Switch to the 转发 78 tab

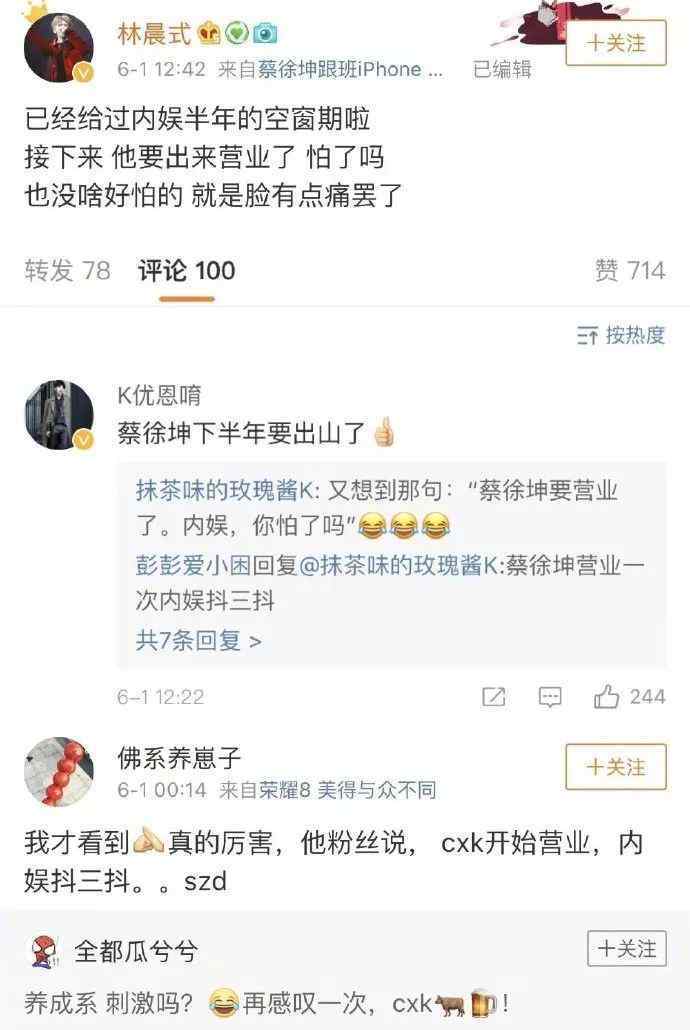coord(67,270)
